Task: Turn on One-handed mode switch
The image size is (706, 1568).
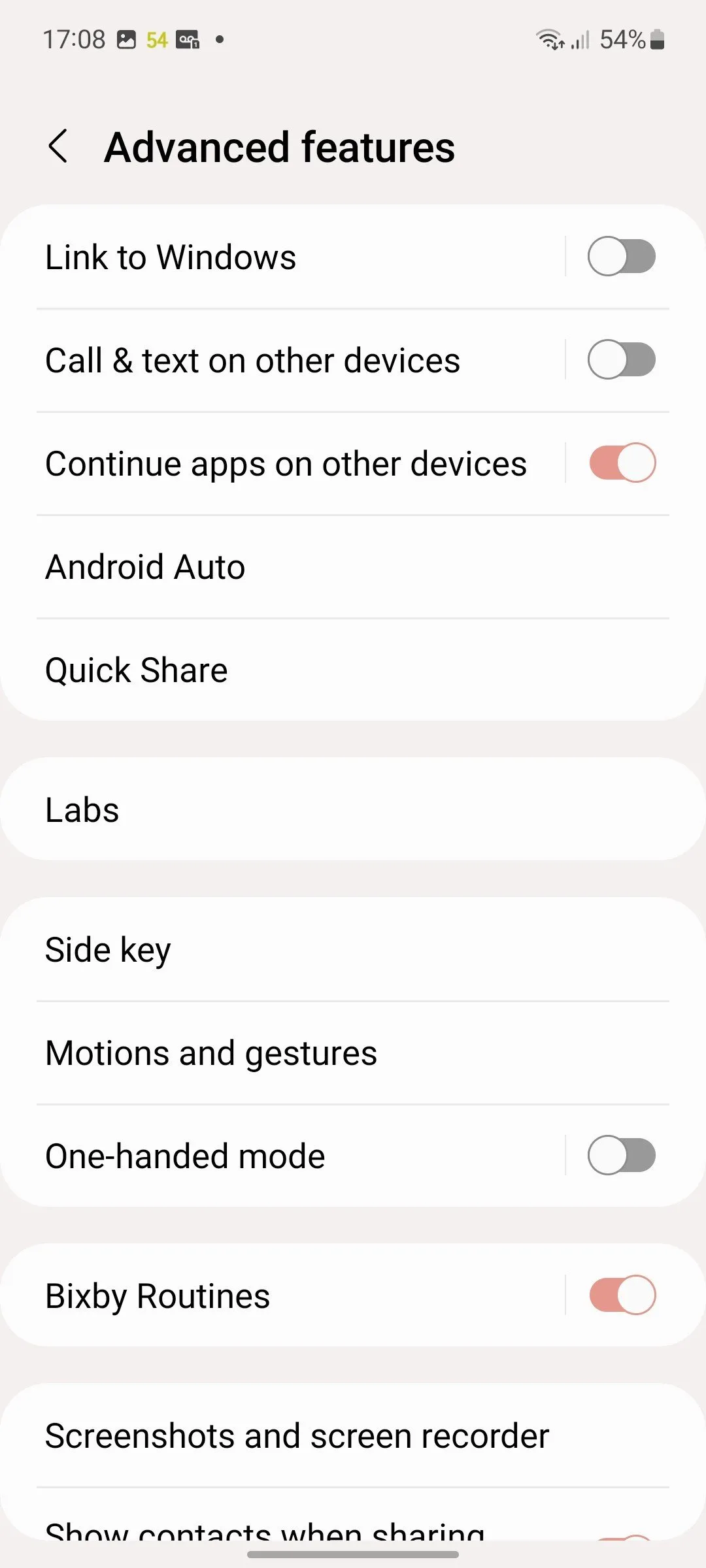Action: (x=621, y=1156)
